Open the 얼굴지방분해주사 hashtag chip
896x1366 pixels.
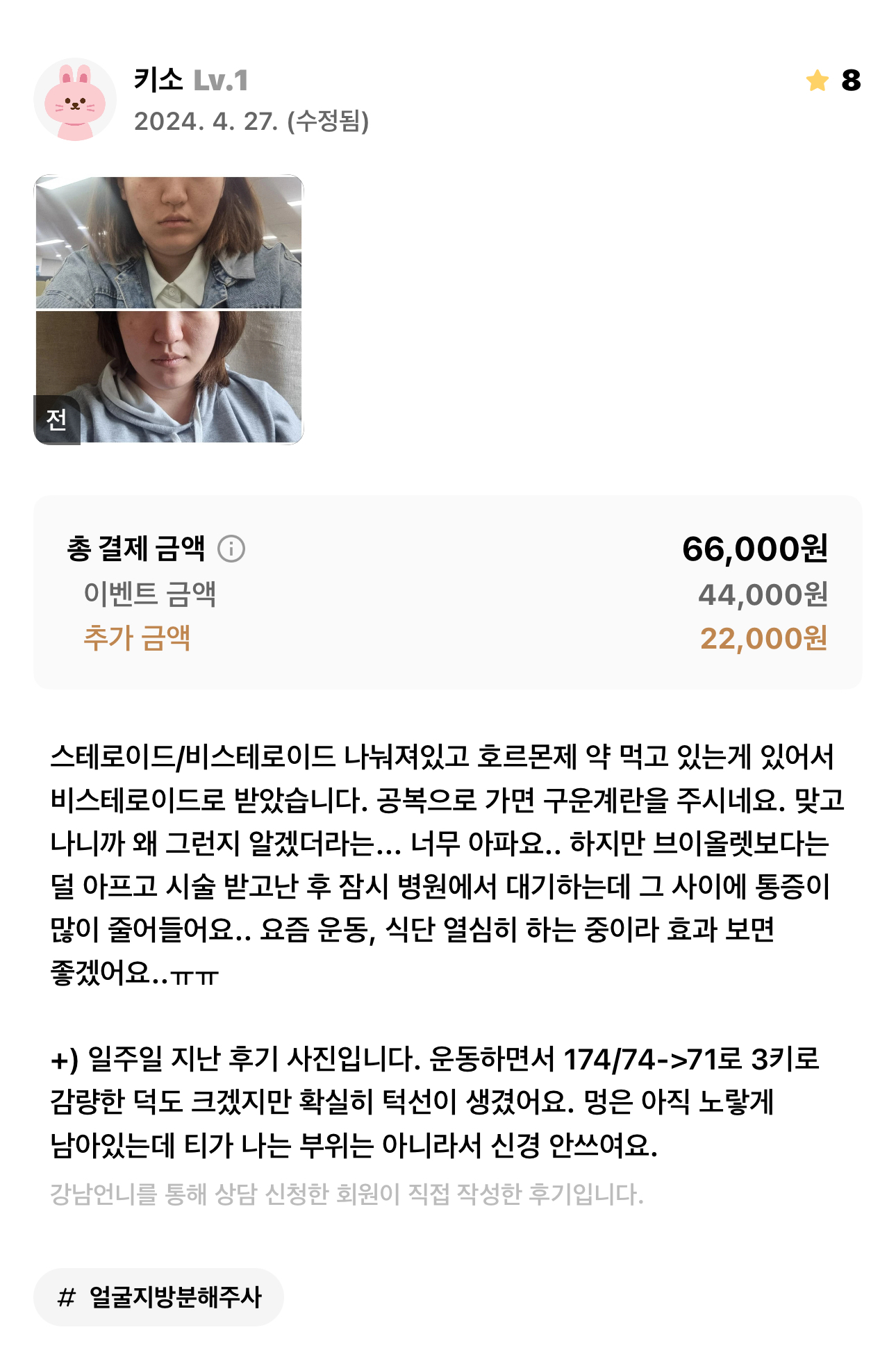pyautogui.click(x=159, y=1297)
